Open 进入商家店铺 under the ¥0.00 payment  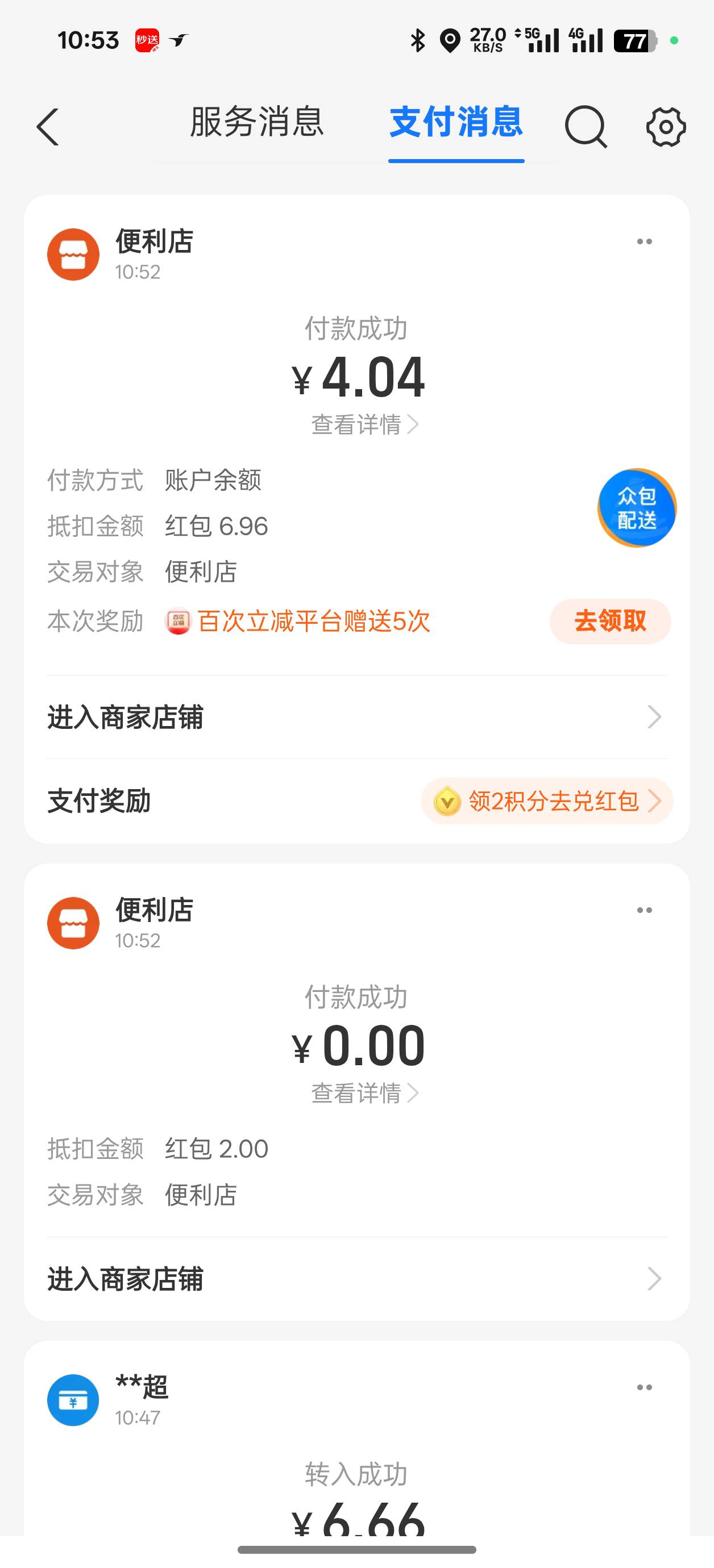click(x=357, y=1278)
